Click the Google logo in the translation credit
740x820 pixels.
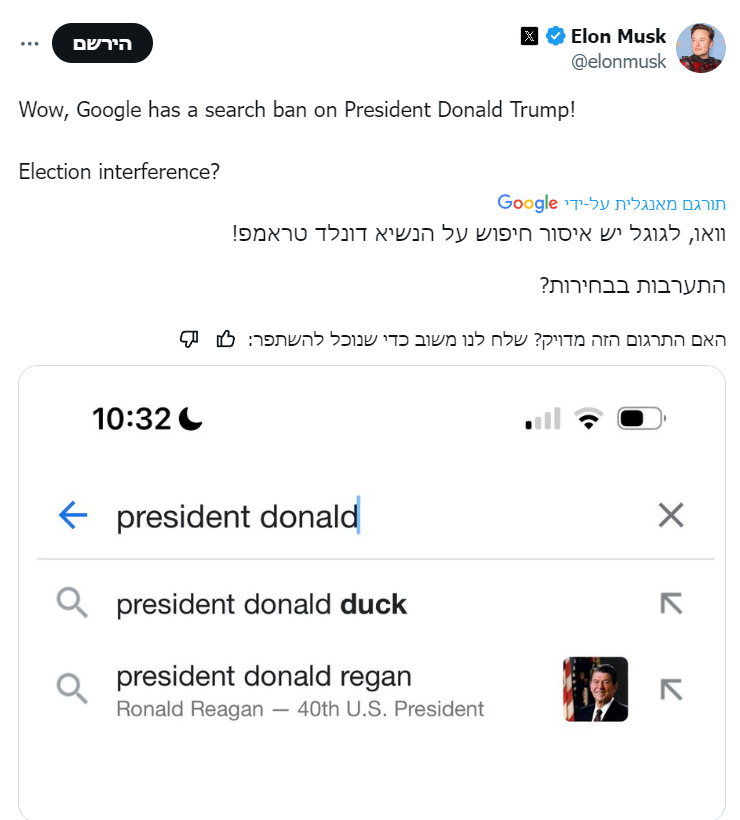point(528,203)
